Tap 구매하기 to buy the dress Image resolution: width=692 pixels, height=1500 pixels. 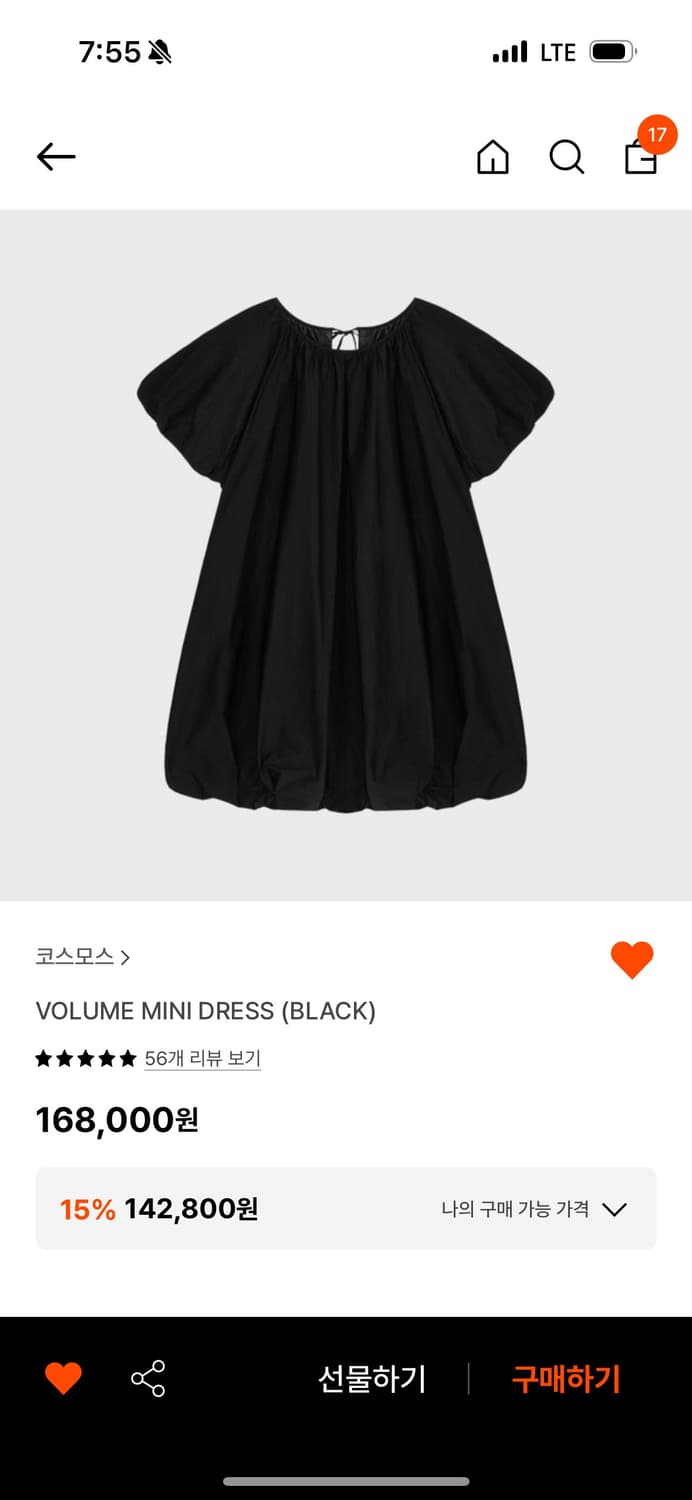point(566,1379)
